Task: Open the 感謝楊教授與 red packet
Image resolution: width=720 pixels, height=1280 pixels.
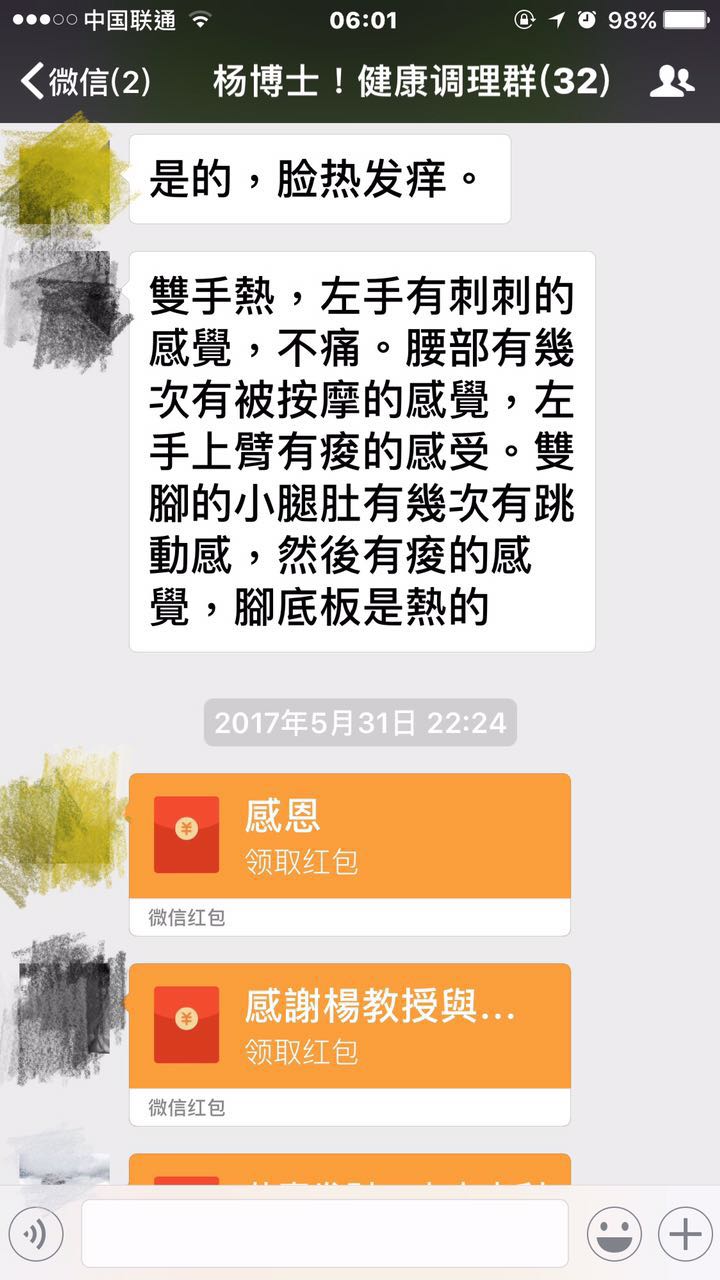Action: pyautogui.click(x=349, y=1026)
